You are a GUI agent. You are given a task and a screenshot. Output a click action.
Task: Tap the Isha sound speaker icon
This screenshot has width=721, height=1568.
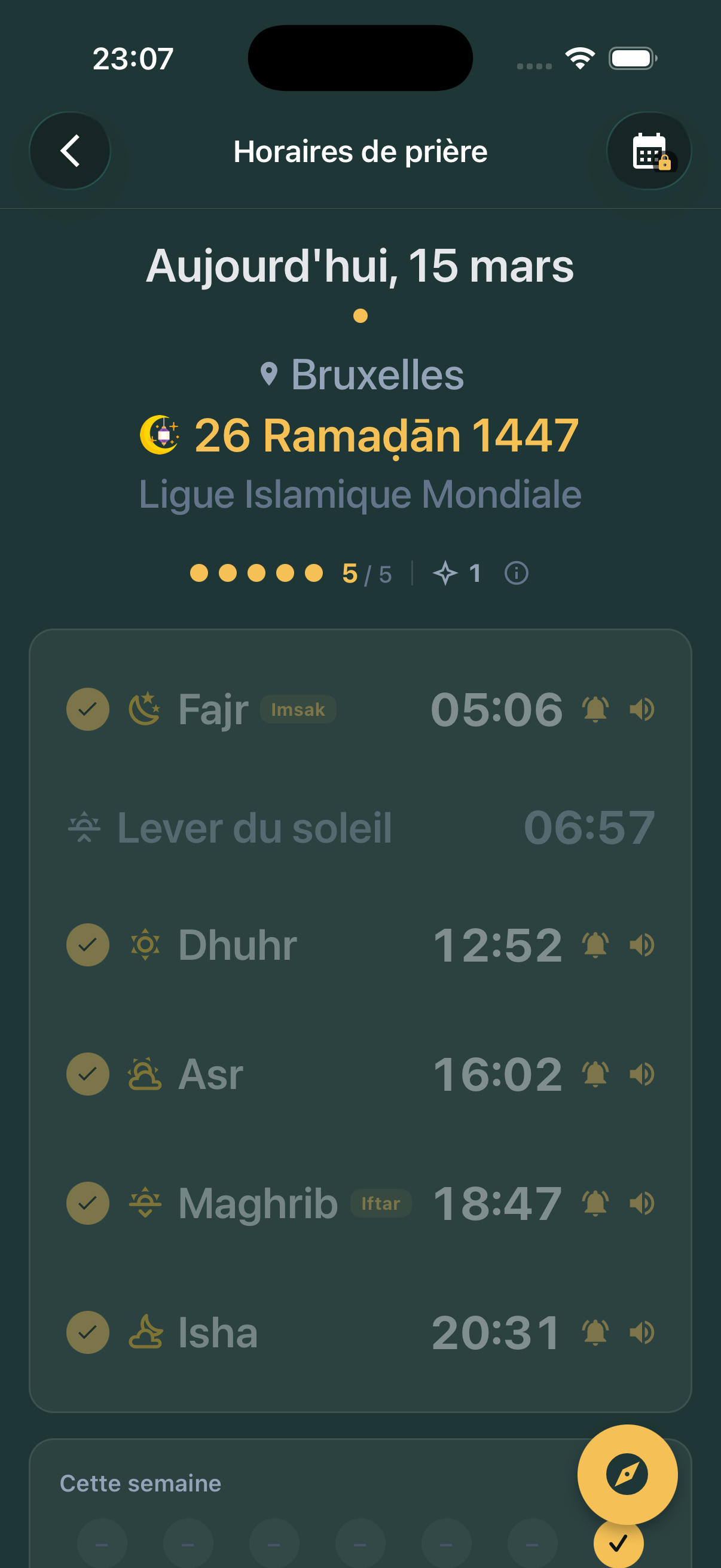pos(642,1332)
